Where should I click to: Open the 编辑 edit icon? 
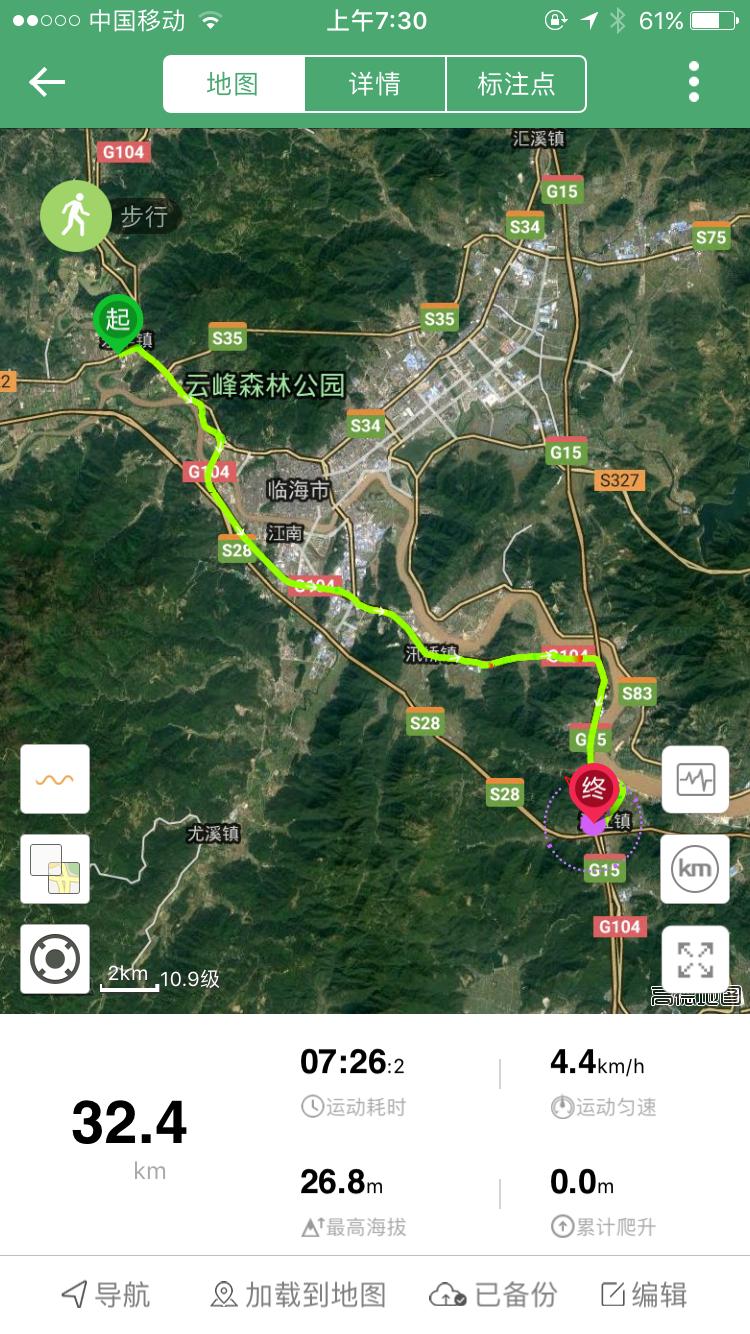(643, 1295)
